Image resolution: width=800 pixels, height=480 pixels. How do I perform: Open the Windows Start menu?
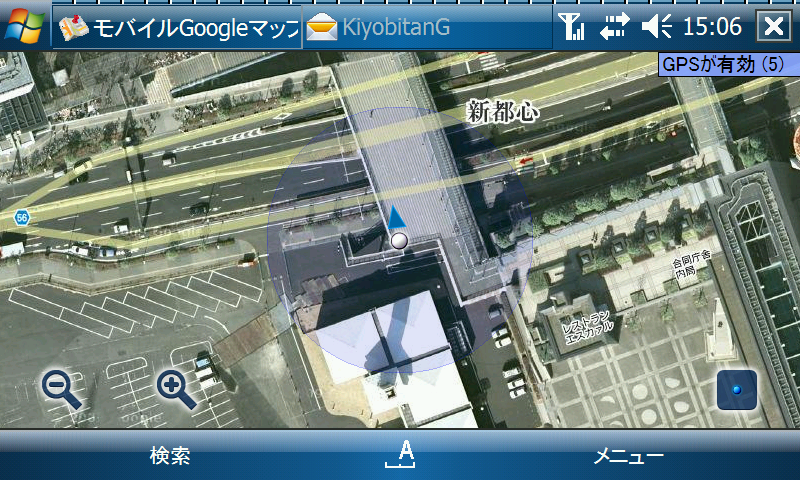pos(24,27)
